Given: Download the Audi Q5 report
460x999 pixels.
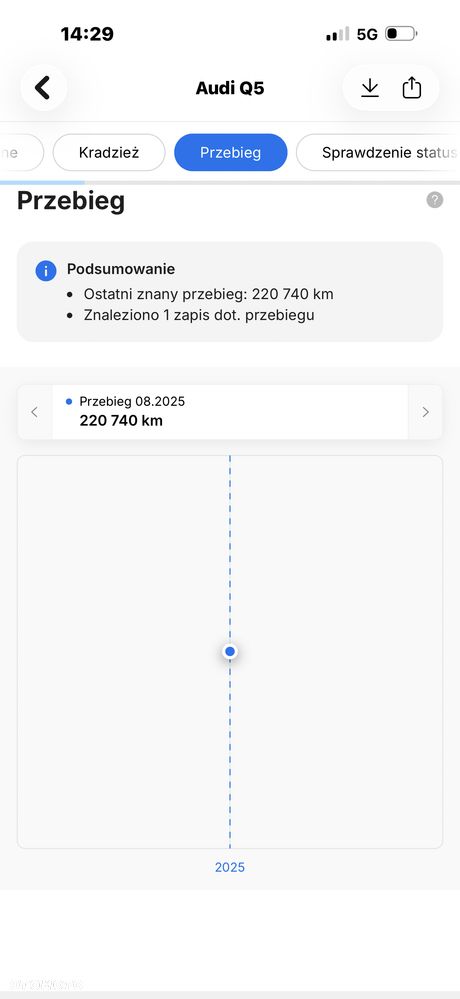Looking at the screenshot, I should (370, 88).
